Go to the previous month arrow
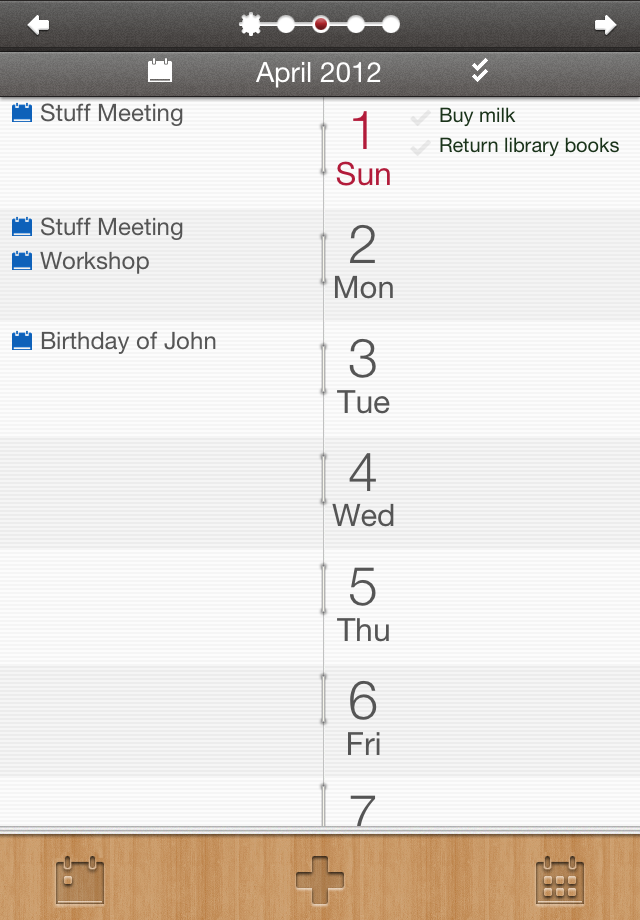Screen dimensions: 640x920 39,25
